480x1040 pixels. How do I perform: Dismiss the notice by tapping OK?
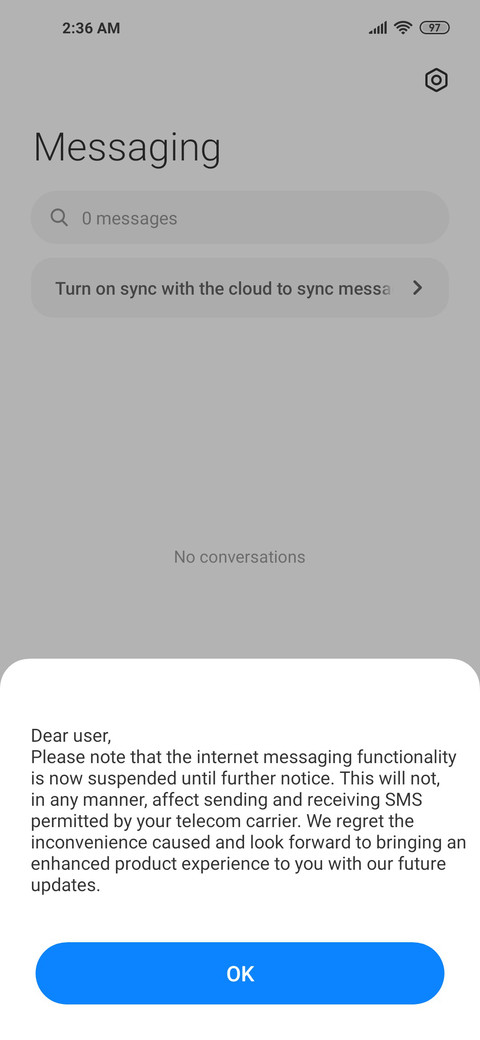coord(240,973)
